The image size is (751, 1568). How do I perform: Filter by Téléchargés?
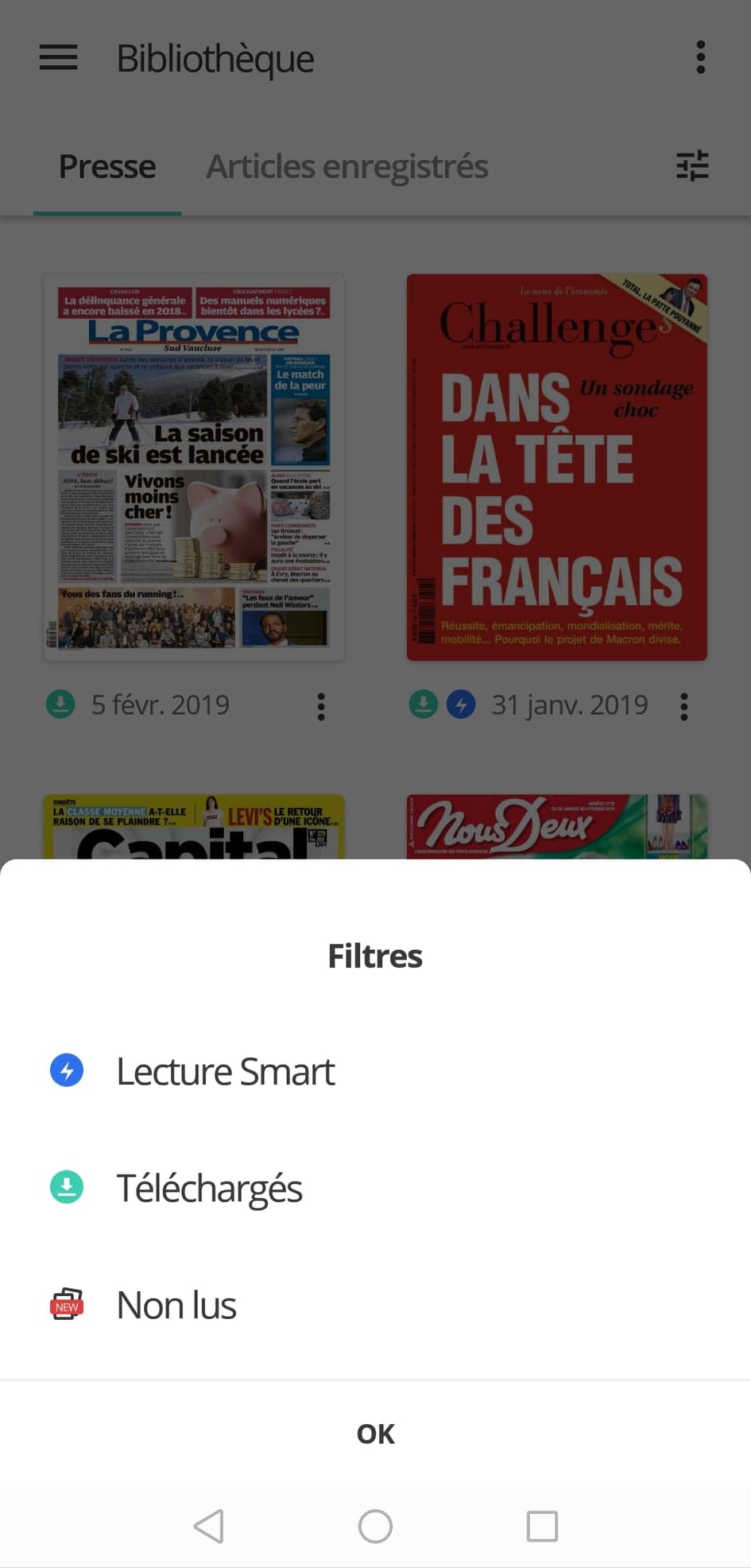point(210,1188)
